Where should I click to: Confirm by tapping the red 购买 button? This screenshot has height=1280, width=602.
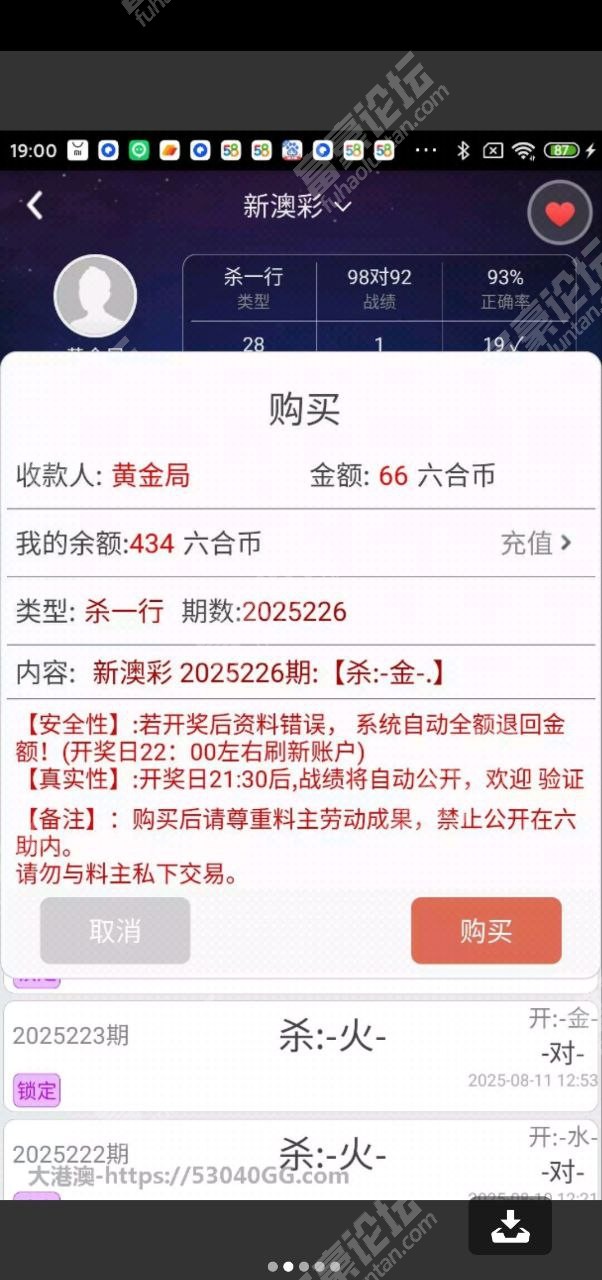[486, 931]
